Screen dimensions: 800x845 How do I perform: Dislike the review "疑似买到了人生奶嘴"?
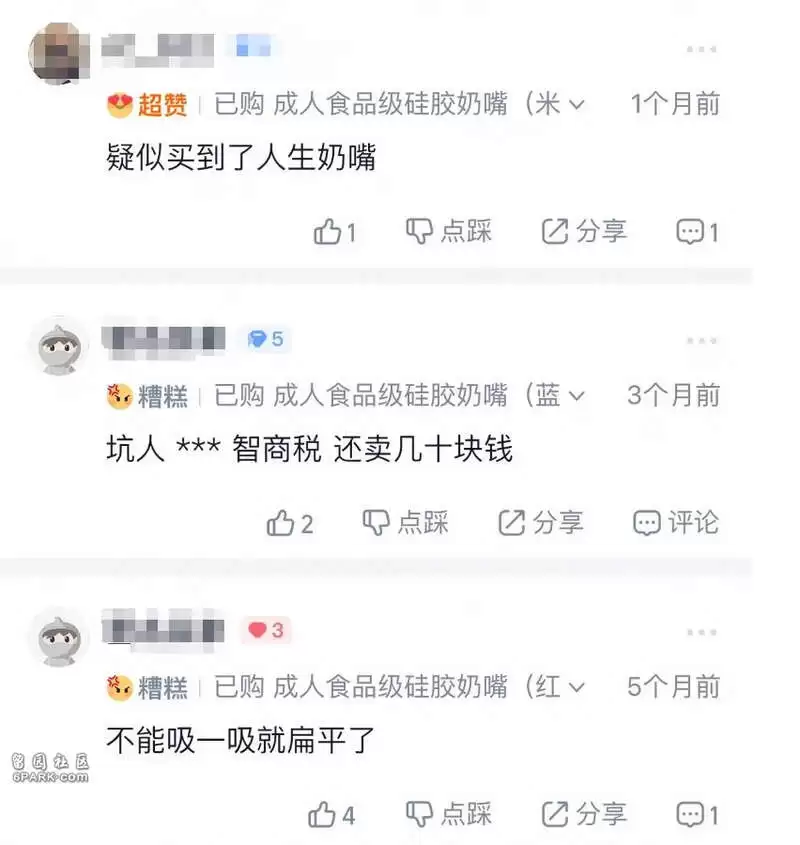448,232
